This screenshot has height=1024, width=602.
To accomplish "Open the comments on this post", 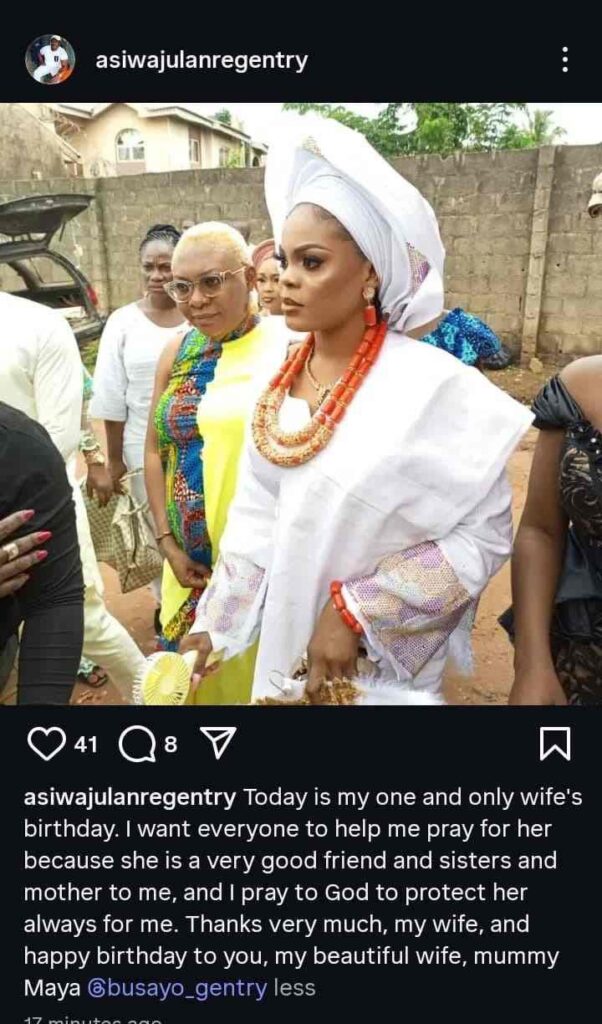I will click(x=136, y=743).
